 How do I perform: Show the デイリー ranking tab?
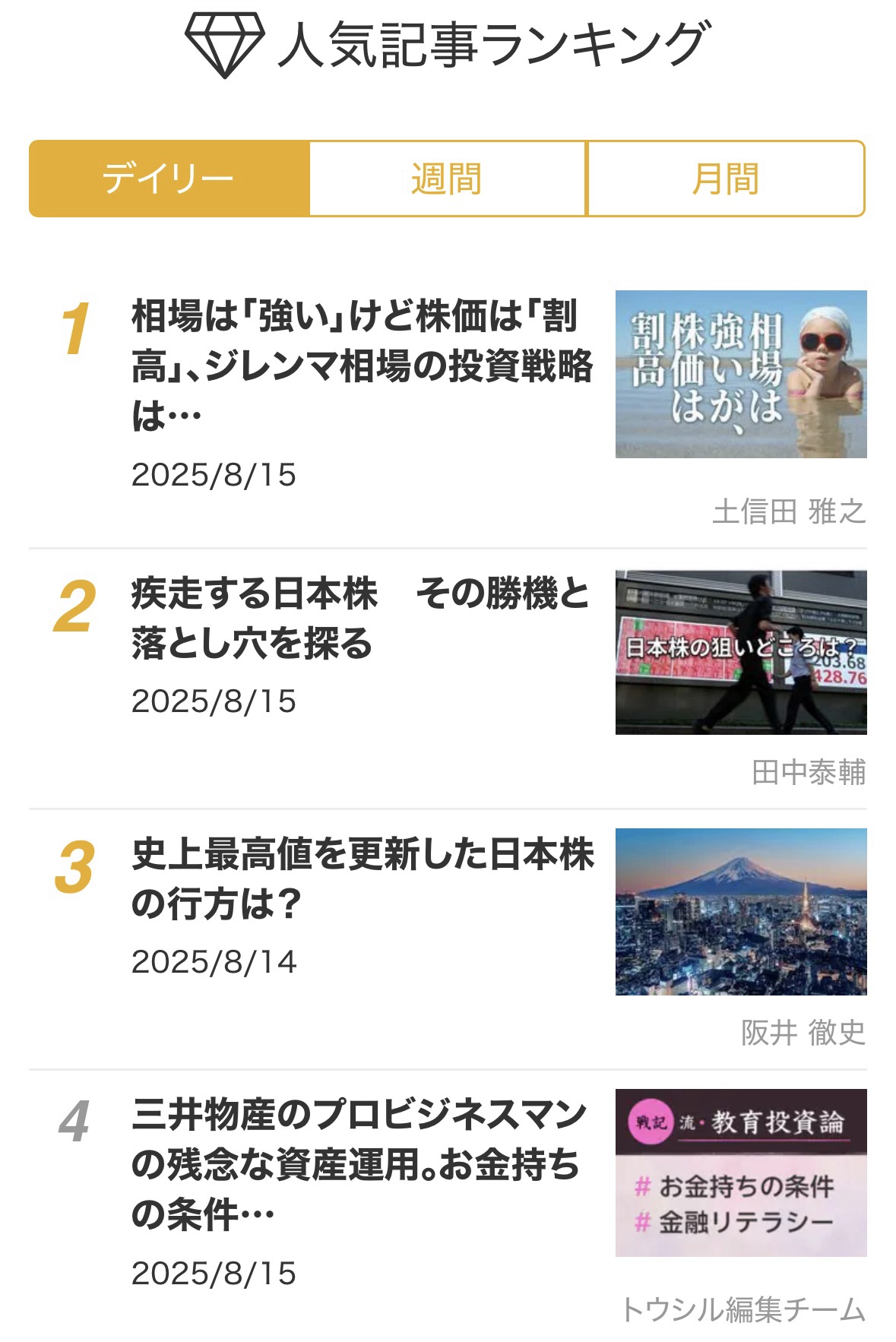point(169,179)
